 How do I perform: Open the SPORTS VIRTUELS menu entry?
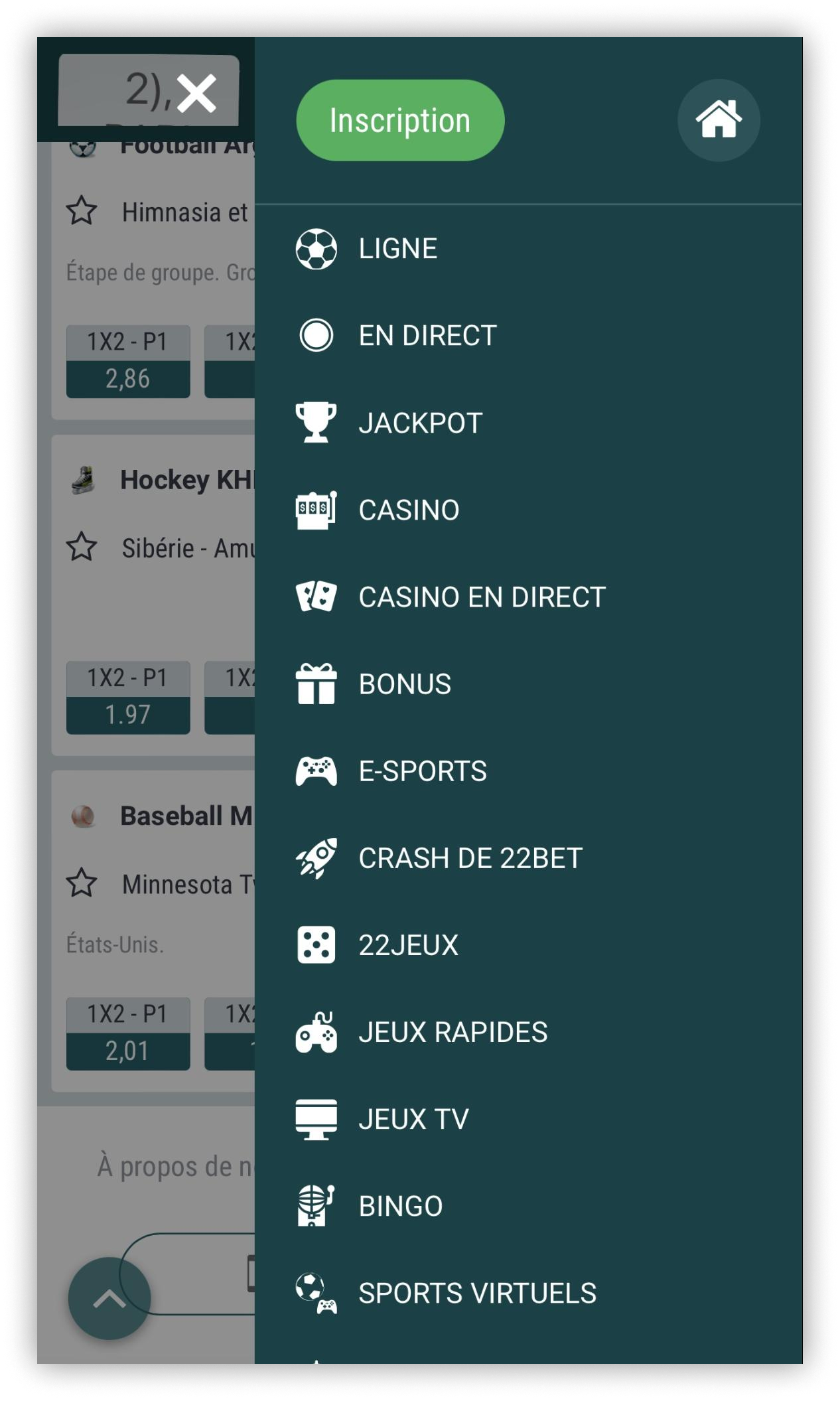[476, 1293]
